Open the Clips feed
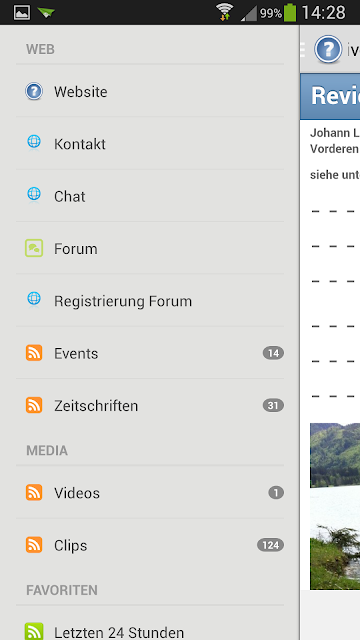 pyautogui.click(x=150, y=545)
